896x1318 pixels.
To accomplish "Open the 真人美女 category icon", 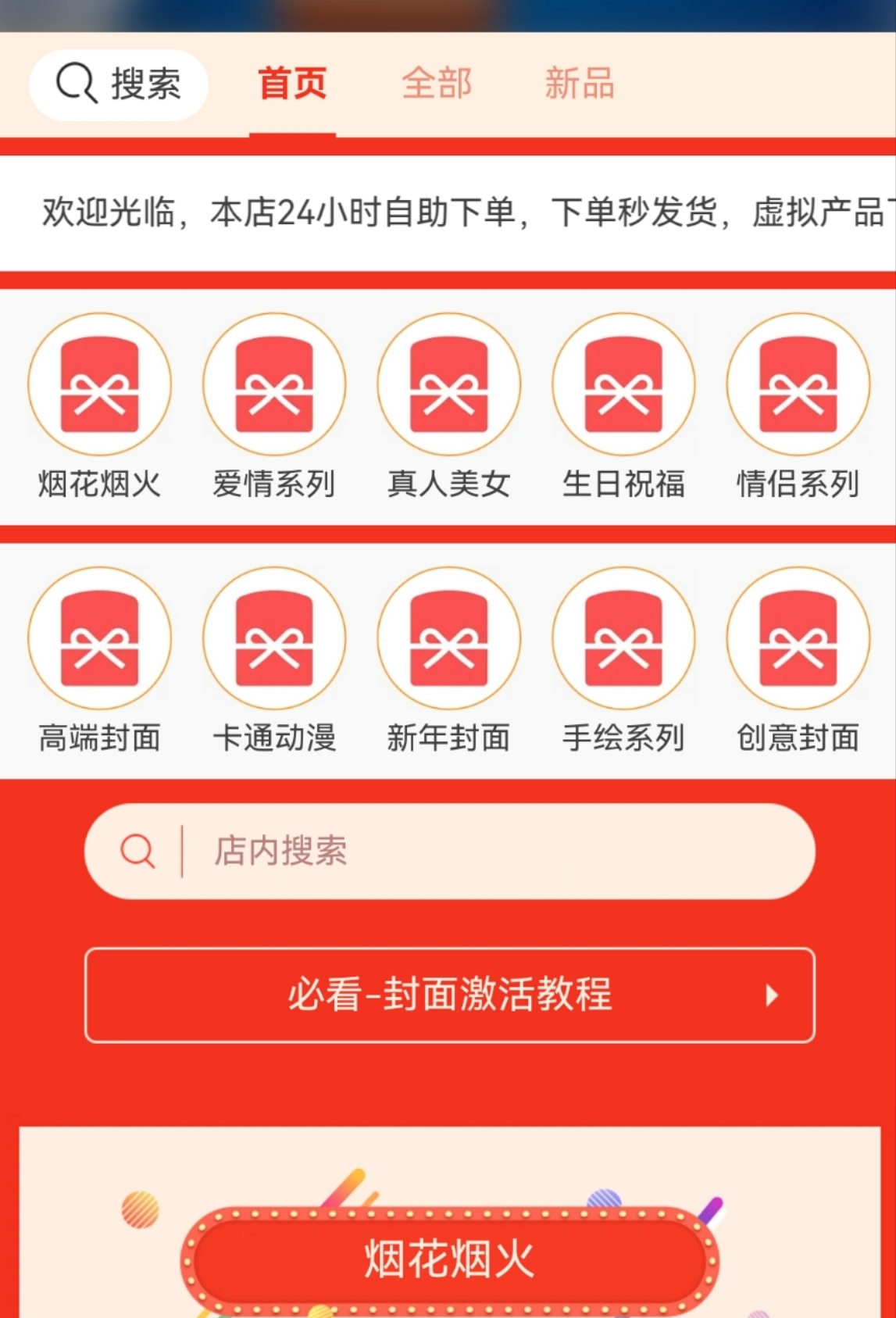I will [449, 383].
